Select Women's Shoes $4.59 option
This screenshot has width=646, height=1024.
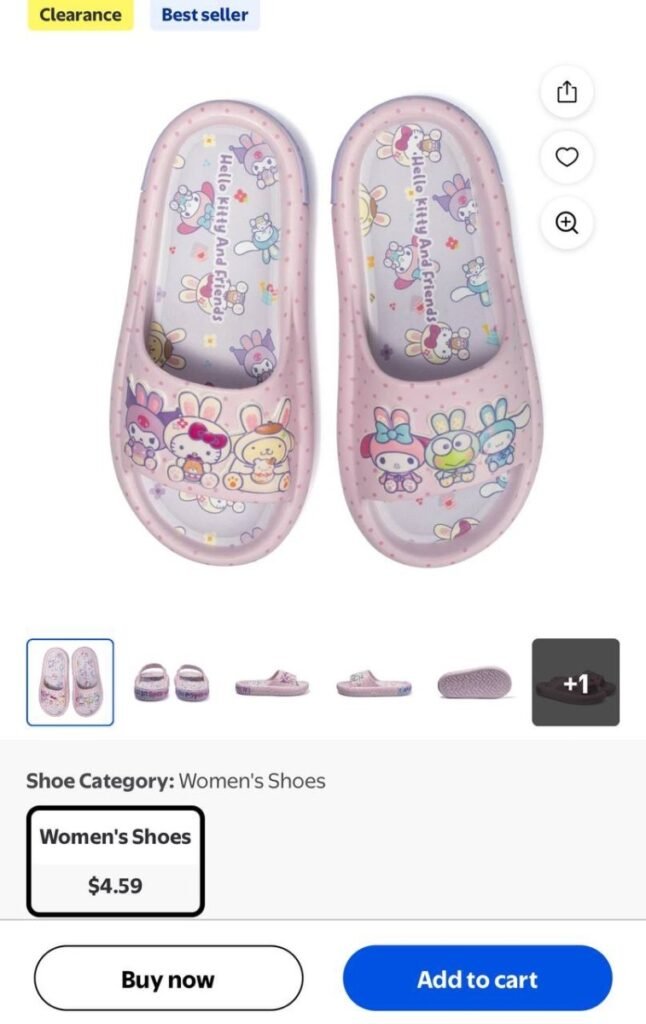pyautogui.click(x=116, y=860)
